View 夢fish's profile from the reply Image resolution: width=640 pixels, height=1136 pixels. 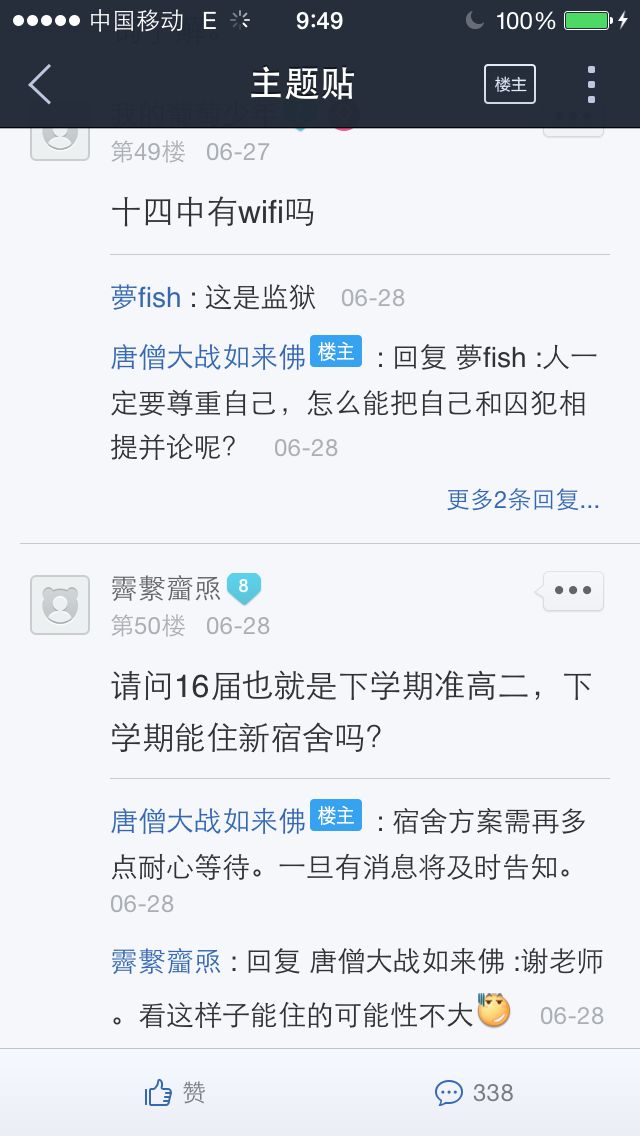146,297
